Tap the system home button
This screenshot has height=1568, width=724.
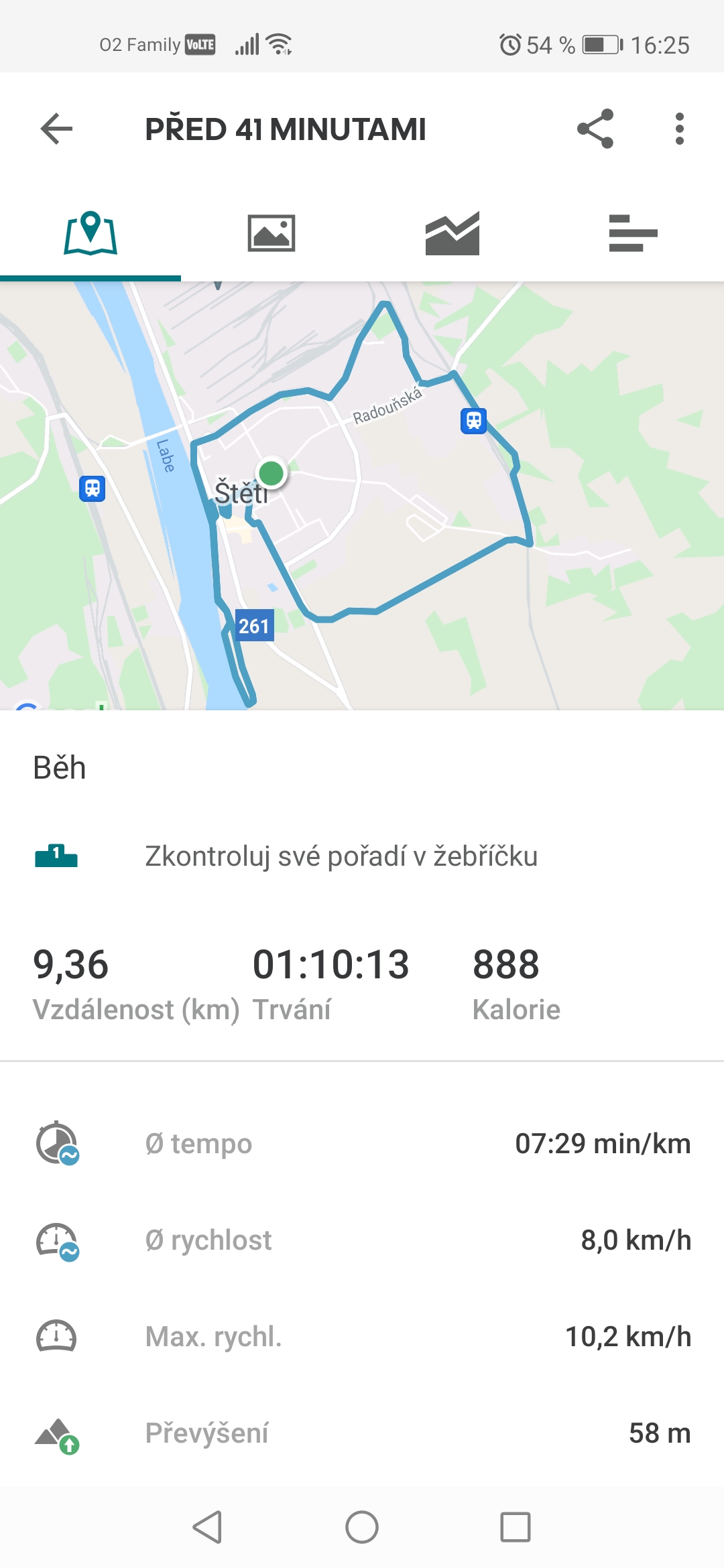click(x=362, y=1528)
